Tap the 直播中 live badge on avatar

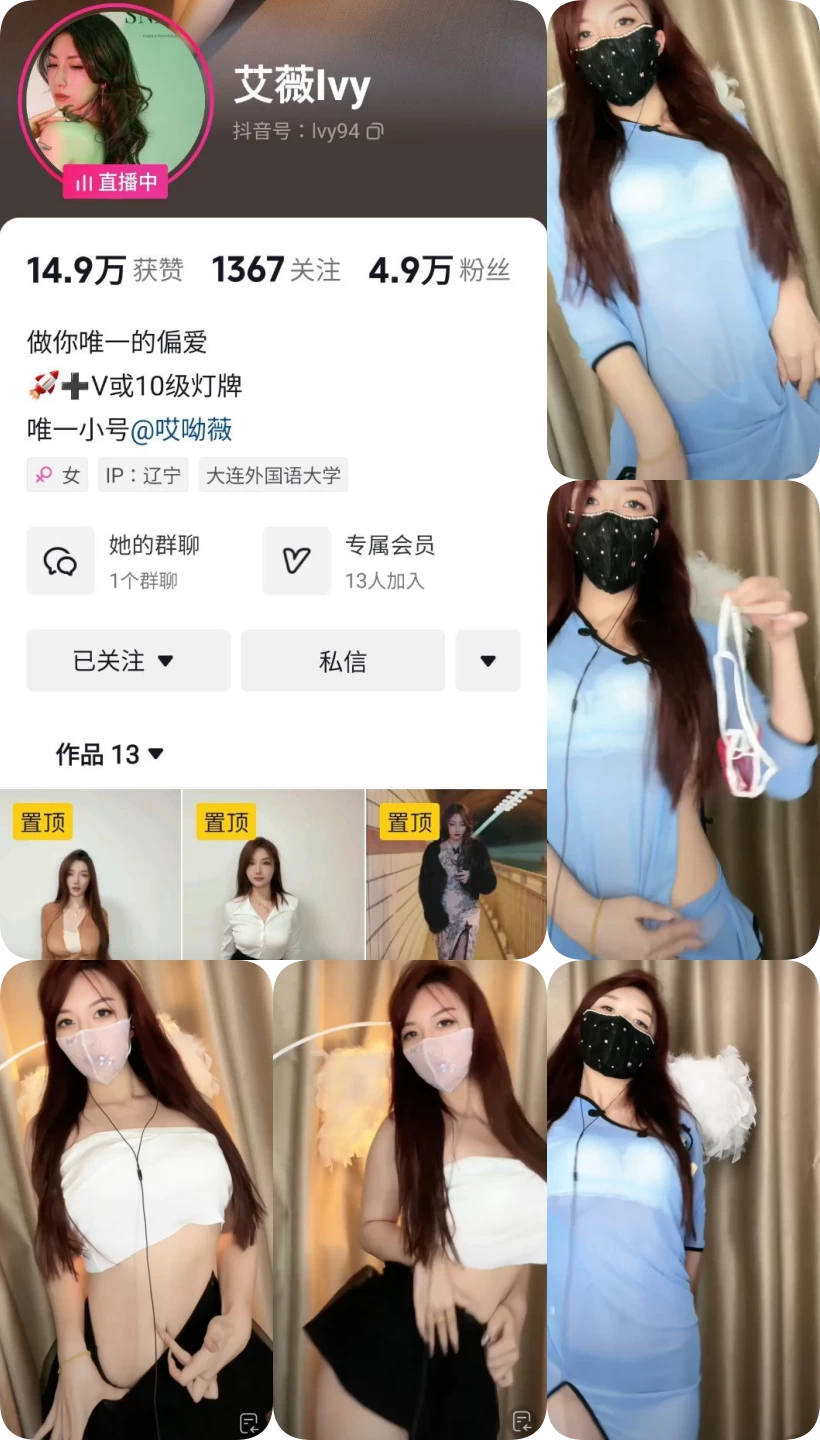pyautogui.click(x=114, y=183)
